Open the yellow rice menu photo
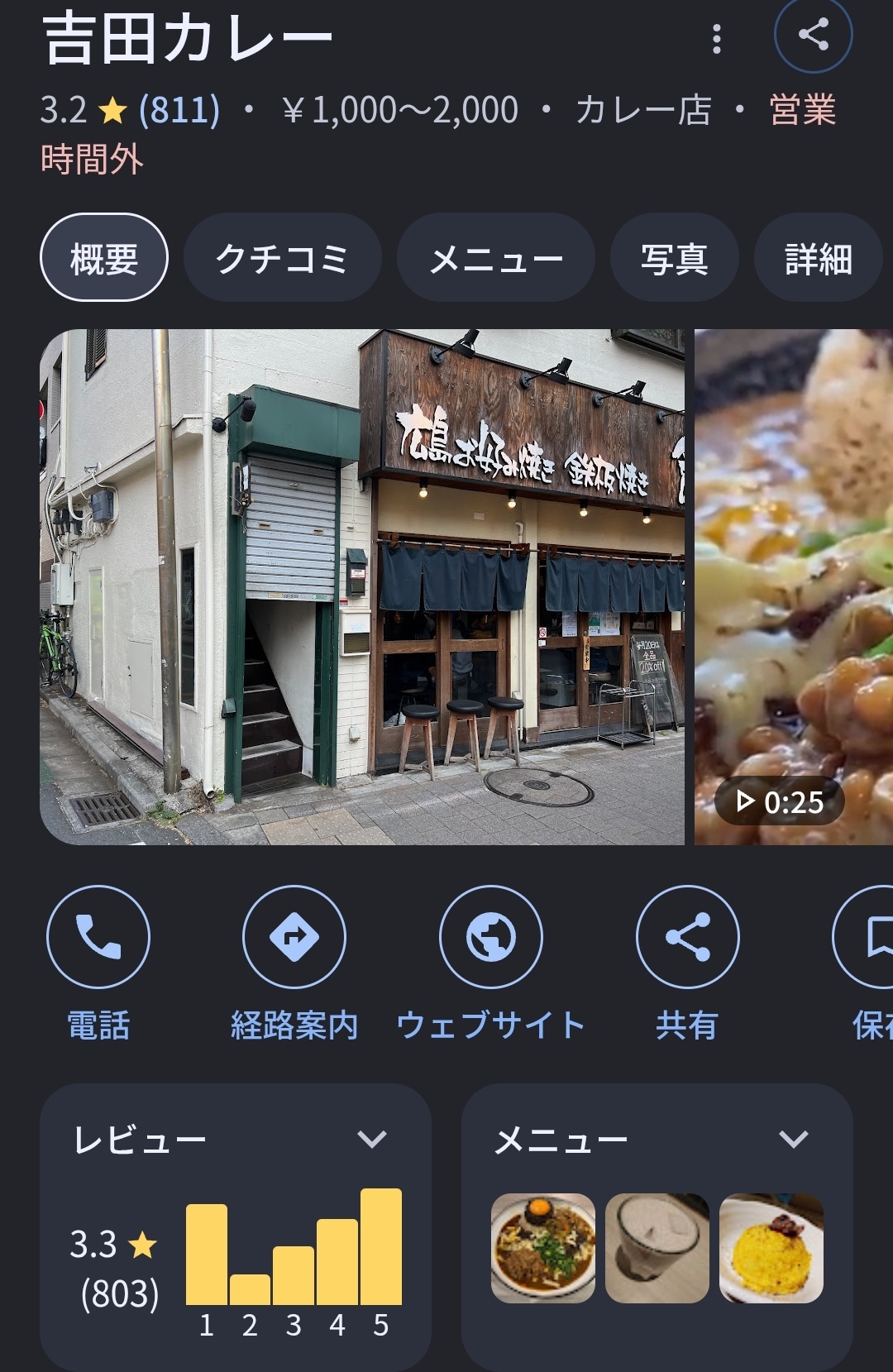 pyautogui.click(x=771, y=1248)
